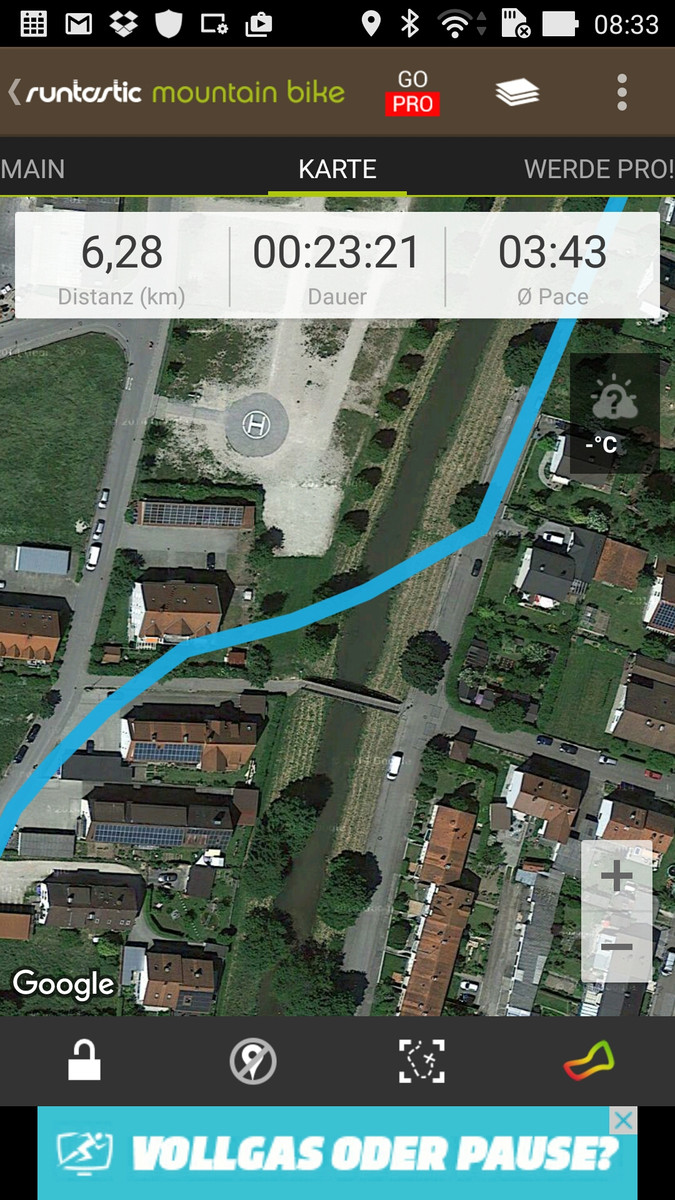
Task: Switch to the WERDE PRO! tab
Action: (x=598, y=169)
